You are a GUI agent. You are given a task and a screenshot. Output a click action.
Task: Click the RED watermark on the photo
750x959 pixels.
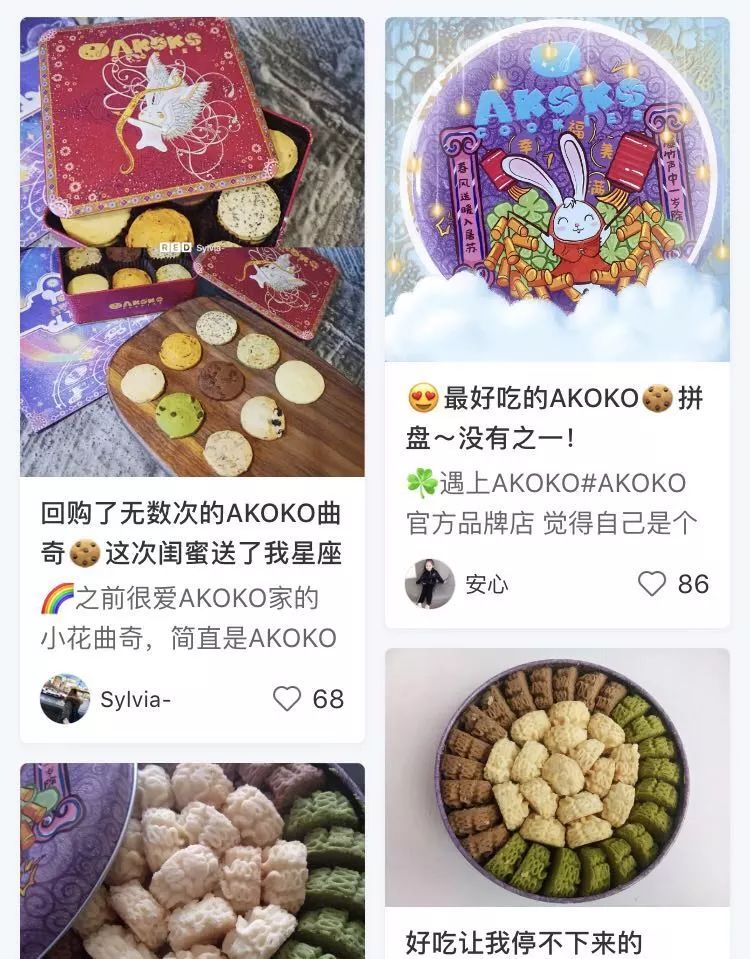point(171,243)
